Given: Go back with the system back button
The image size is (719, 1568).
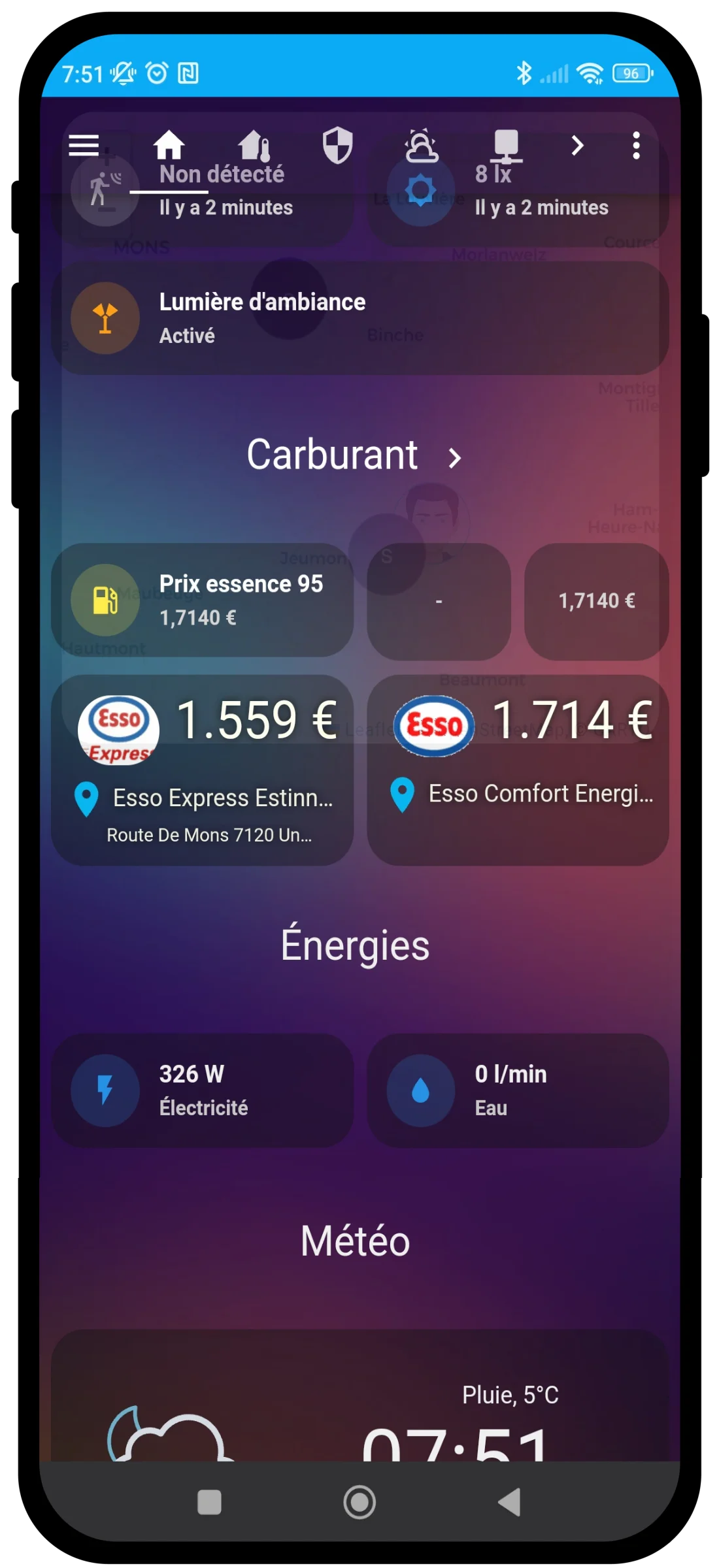Looking at the screenshot, I should 509,1502.
